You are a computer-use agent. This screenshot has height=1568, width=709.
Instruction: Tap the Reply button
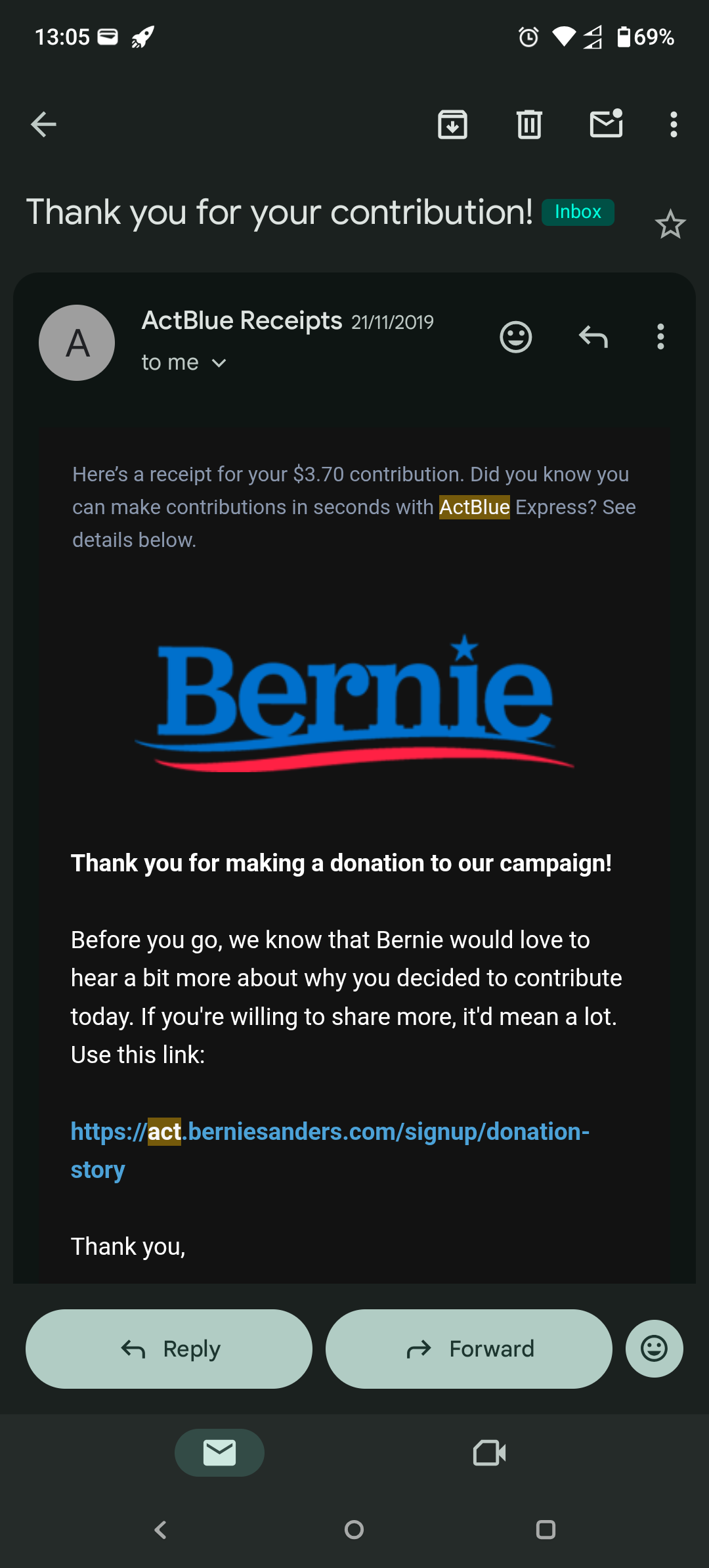point(169,1349)
